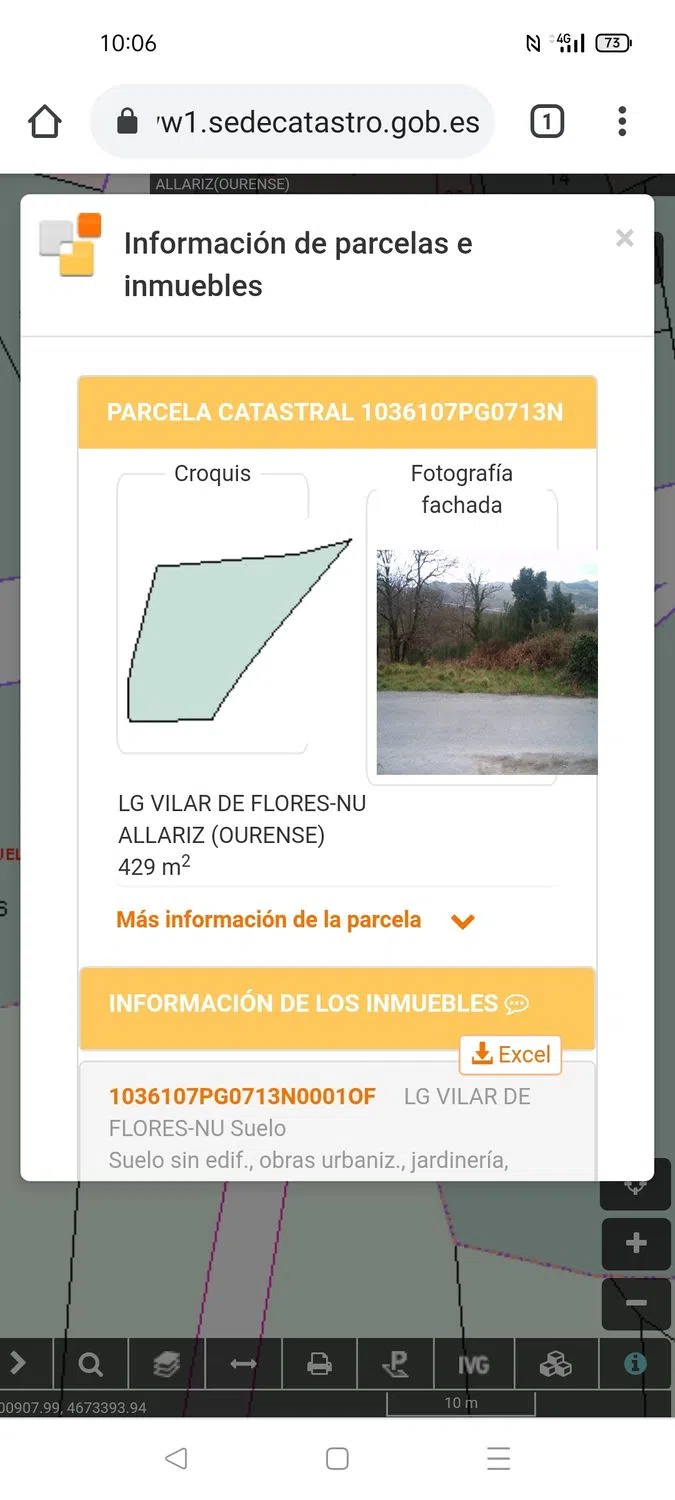Print the current map
The width and height of the screenshot is (675, 1500).
[319, 1364]
